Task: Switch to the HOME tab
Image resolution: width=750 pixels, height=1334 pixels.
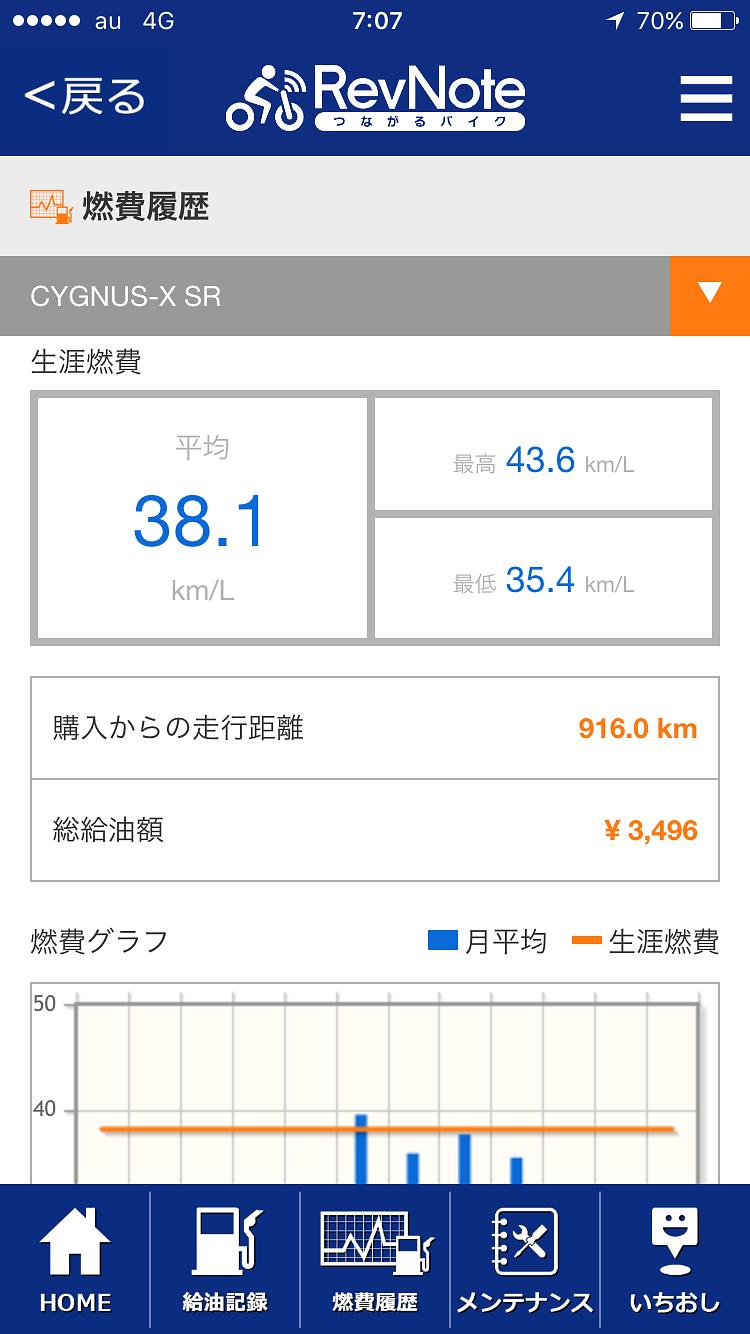Action: [x=75, y=1260]
